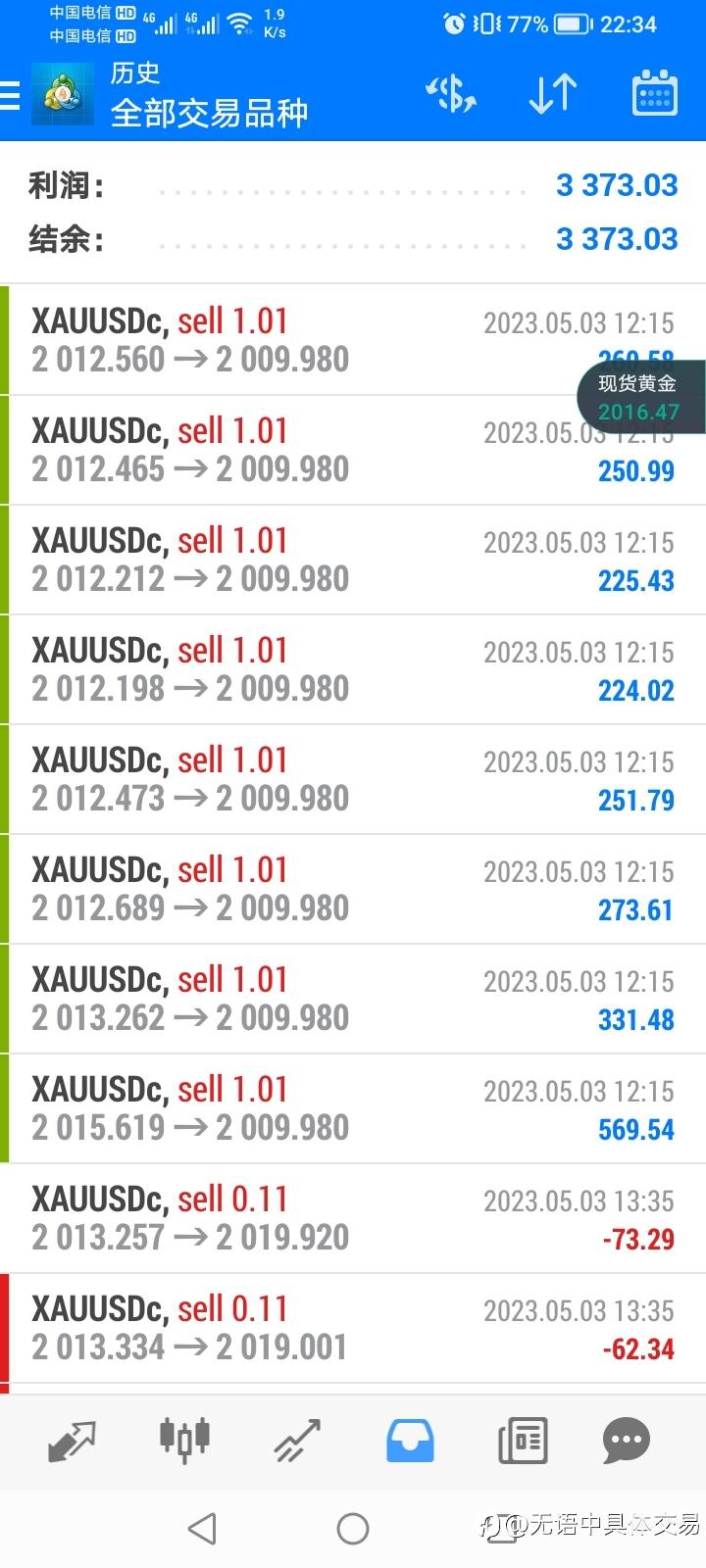Open the chat messages tab
This screenshot has height=1568, width=706.
[x=627, y=1441]
